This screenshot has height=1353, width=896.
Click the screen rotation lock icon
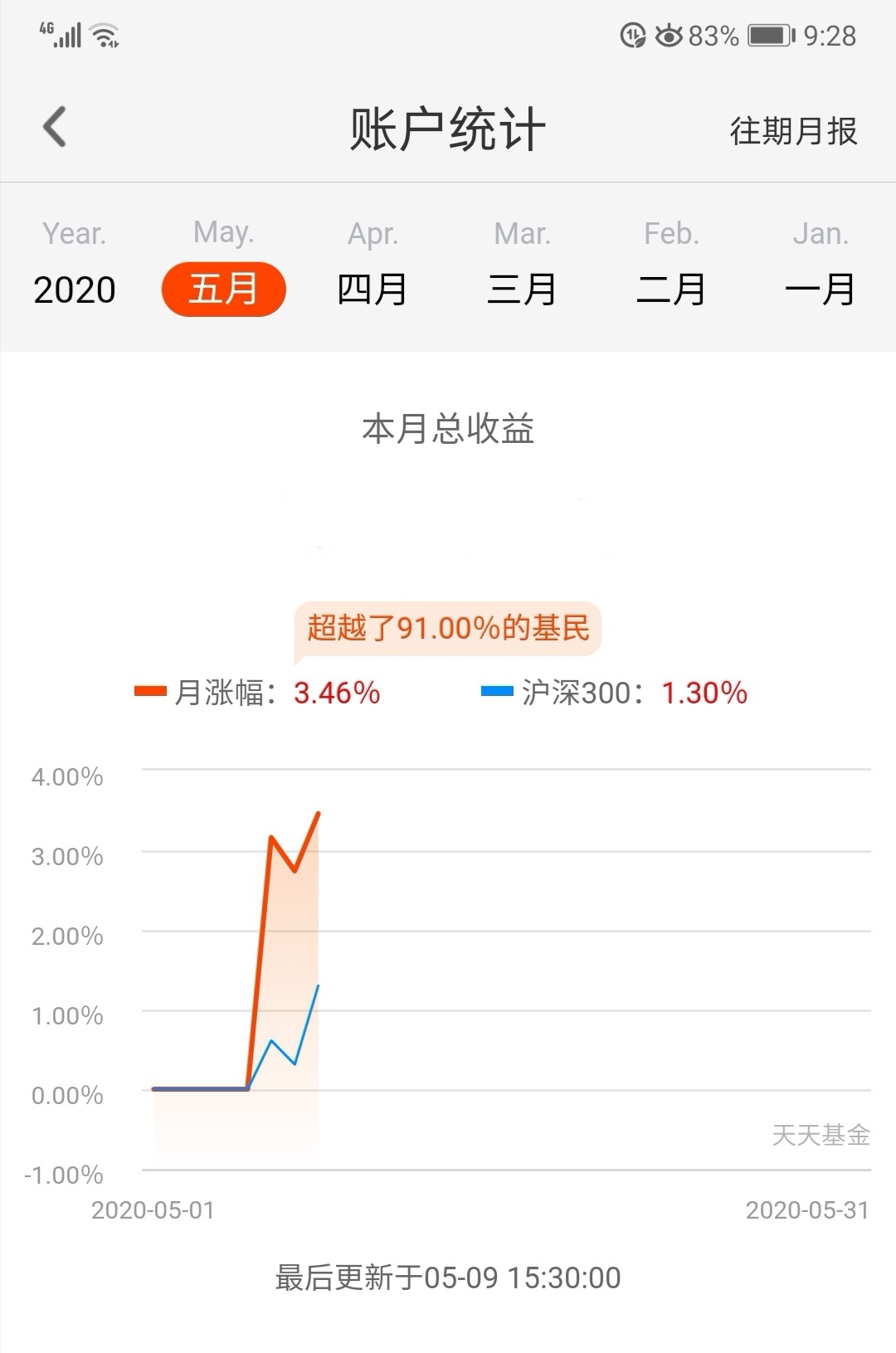click(632, 34)
